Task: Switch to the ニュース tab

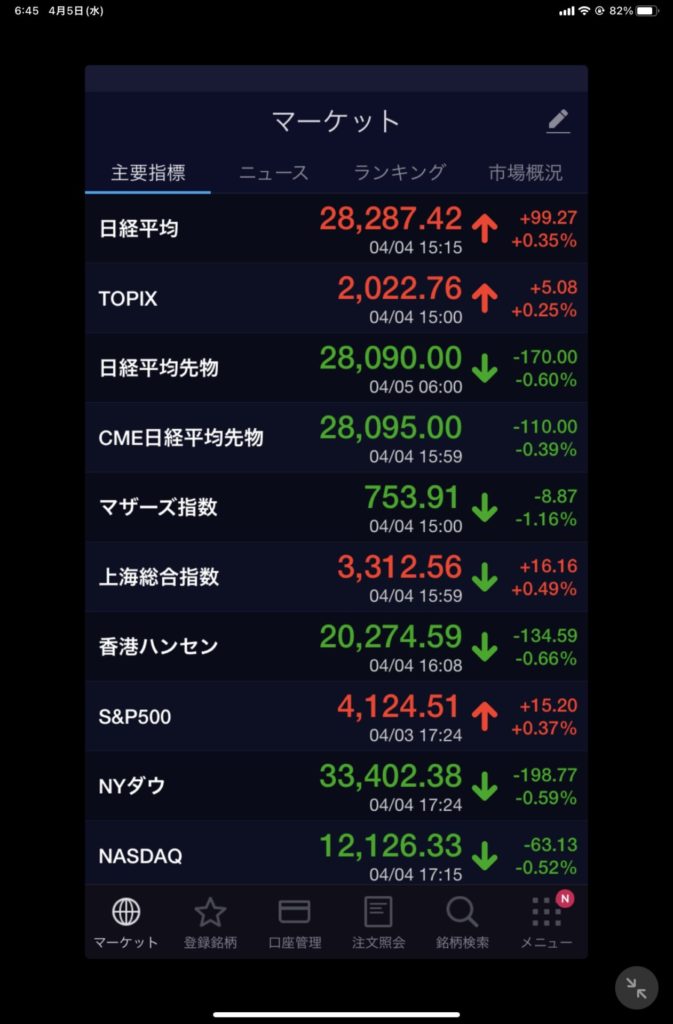Action: click(273, 172)
